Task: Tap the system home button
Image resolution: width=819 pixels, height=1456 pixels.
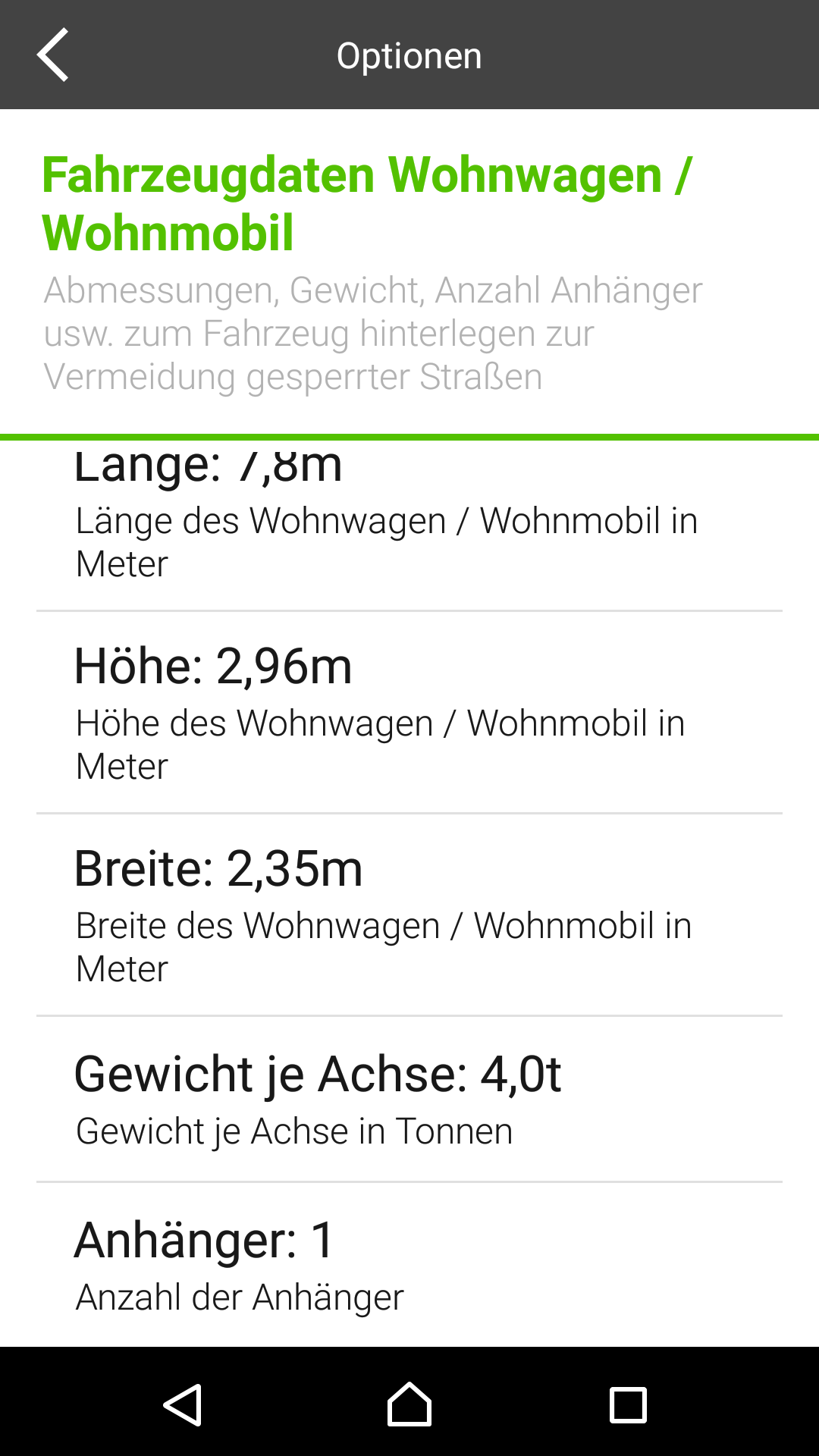Action: [x=409, y=1404]
